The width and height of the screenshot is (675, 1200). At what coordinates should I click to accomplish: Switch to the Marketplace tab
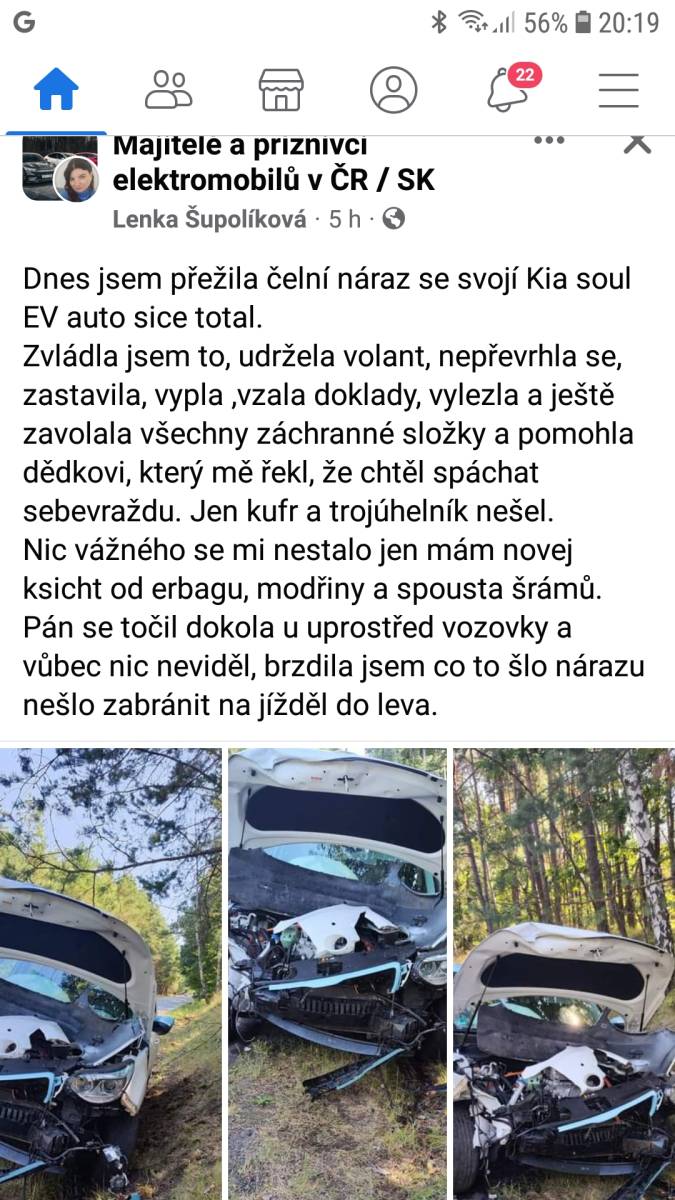coord(281,90)
